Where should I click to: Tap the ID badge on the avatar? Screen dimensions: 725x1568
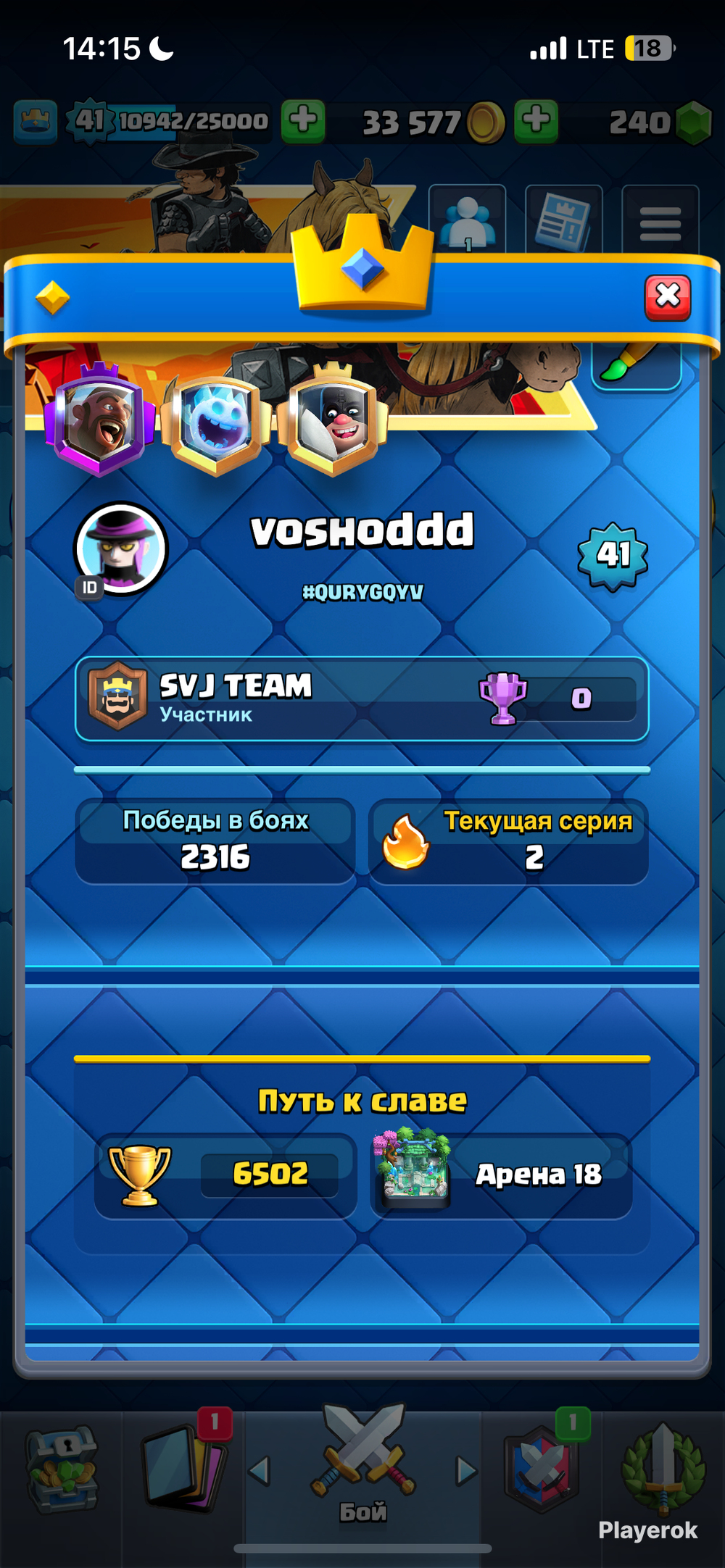tap(89, 587)
